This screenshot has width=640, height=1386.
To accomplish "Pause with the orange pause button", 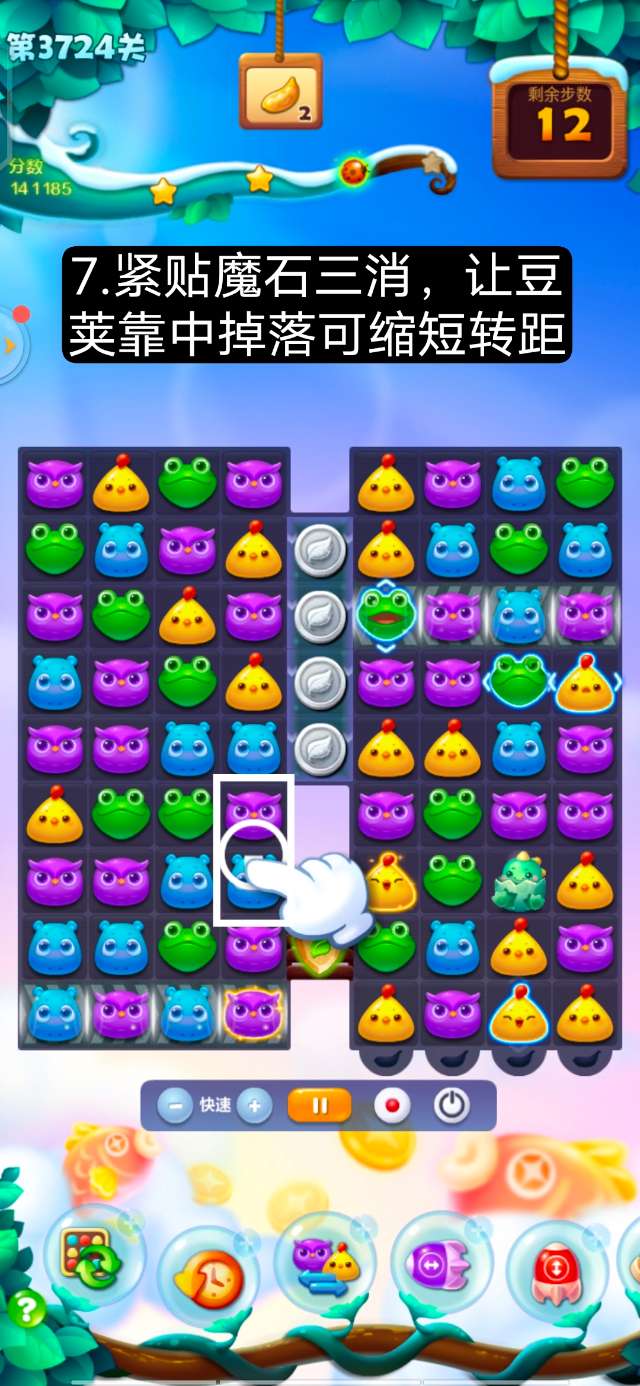I will 320,1106.
